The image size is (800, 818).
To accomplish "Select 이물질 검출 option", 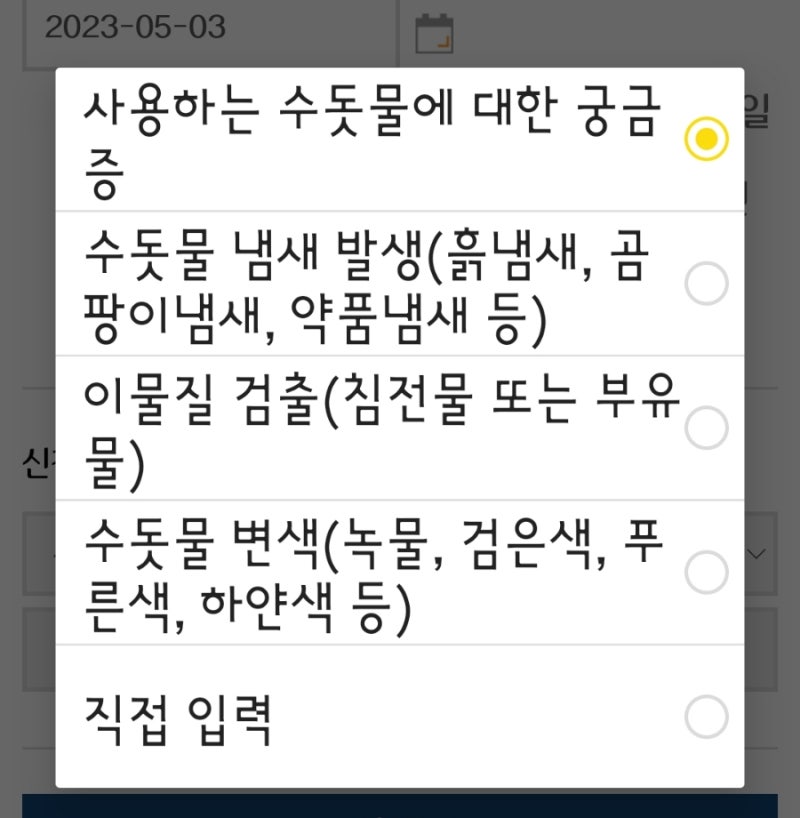I will tap(400, 428).
